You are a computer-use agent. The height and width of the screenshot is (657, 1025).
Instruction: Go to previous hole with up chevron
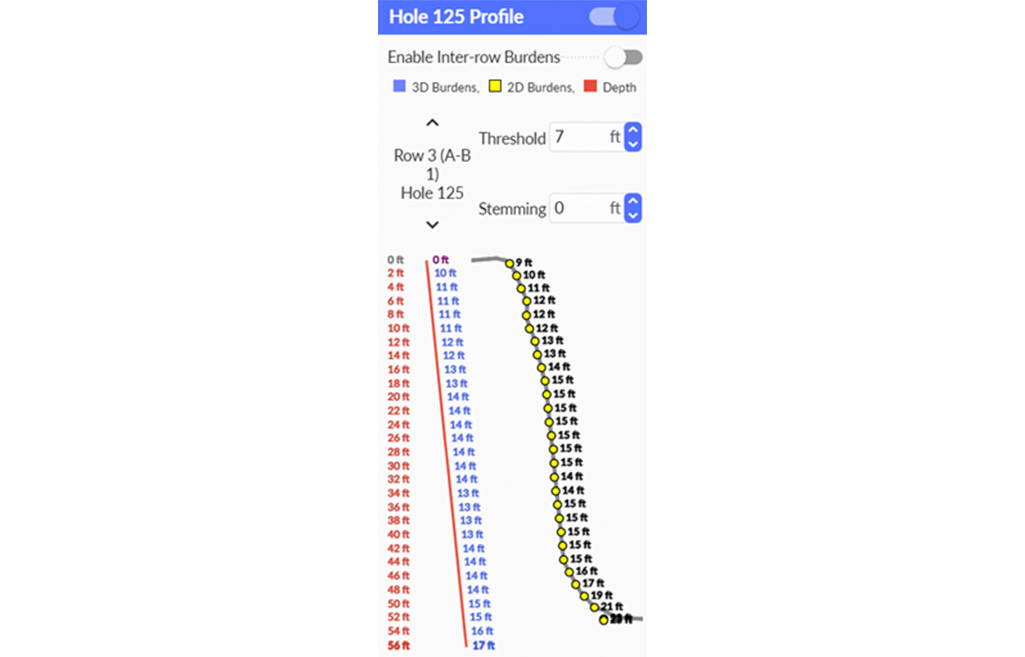click(x=432, y=123)
